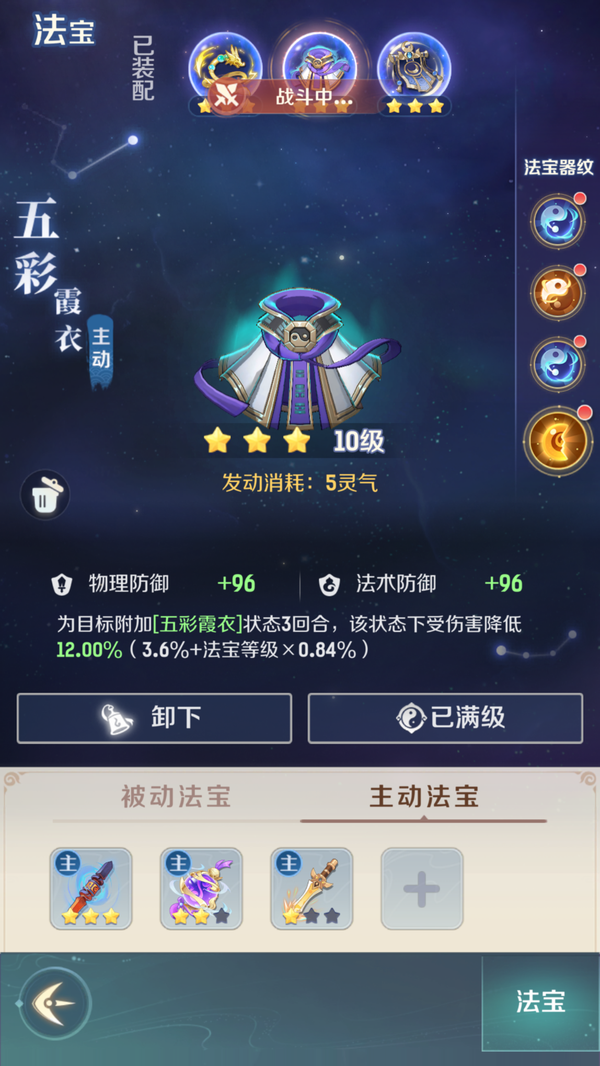Select the first equipped golden dragon treasure
600x1066 pixels.
pyautogui.click(x=225, y=67)
